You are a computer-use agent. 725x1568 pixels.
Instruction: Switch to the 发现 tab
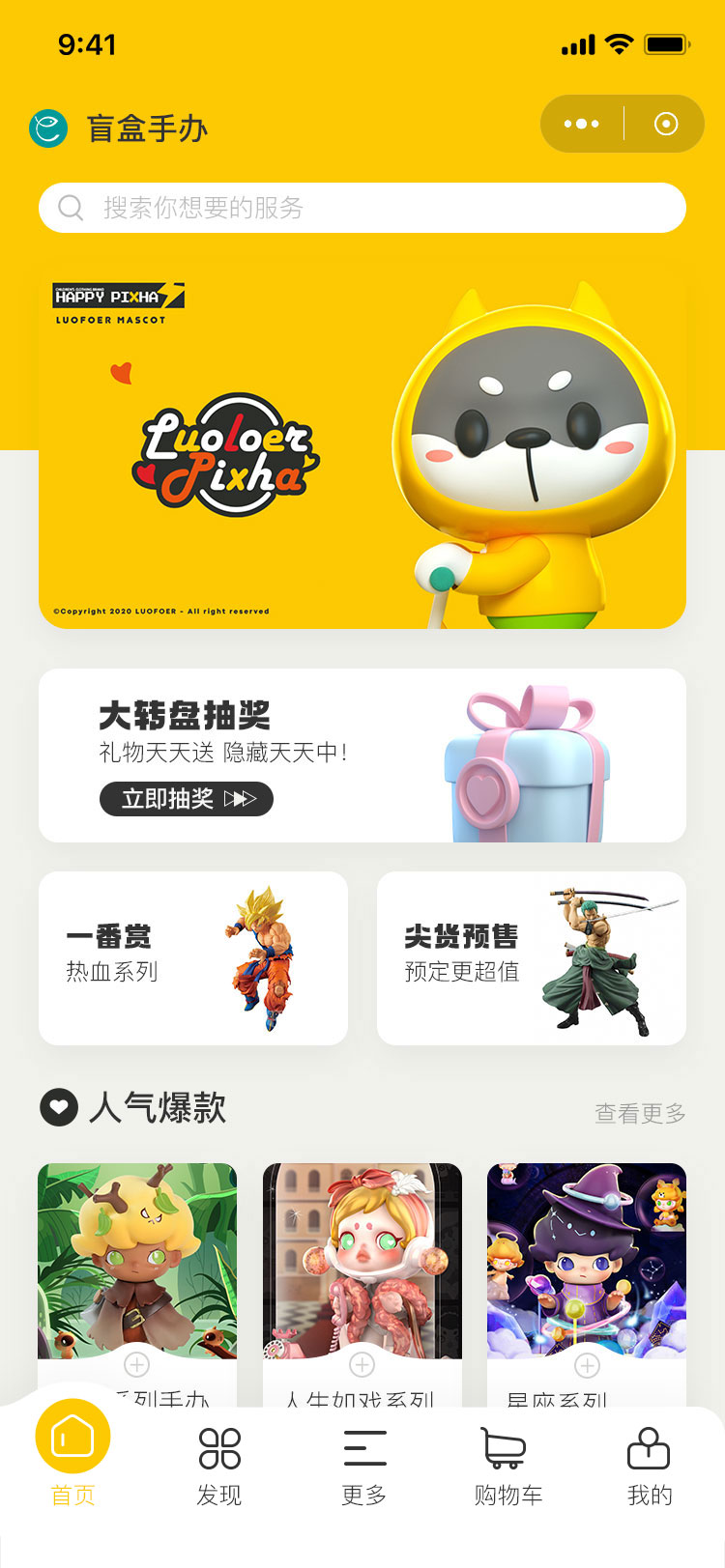click(x=219, y=1466)
